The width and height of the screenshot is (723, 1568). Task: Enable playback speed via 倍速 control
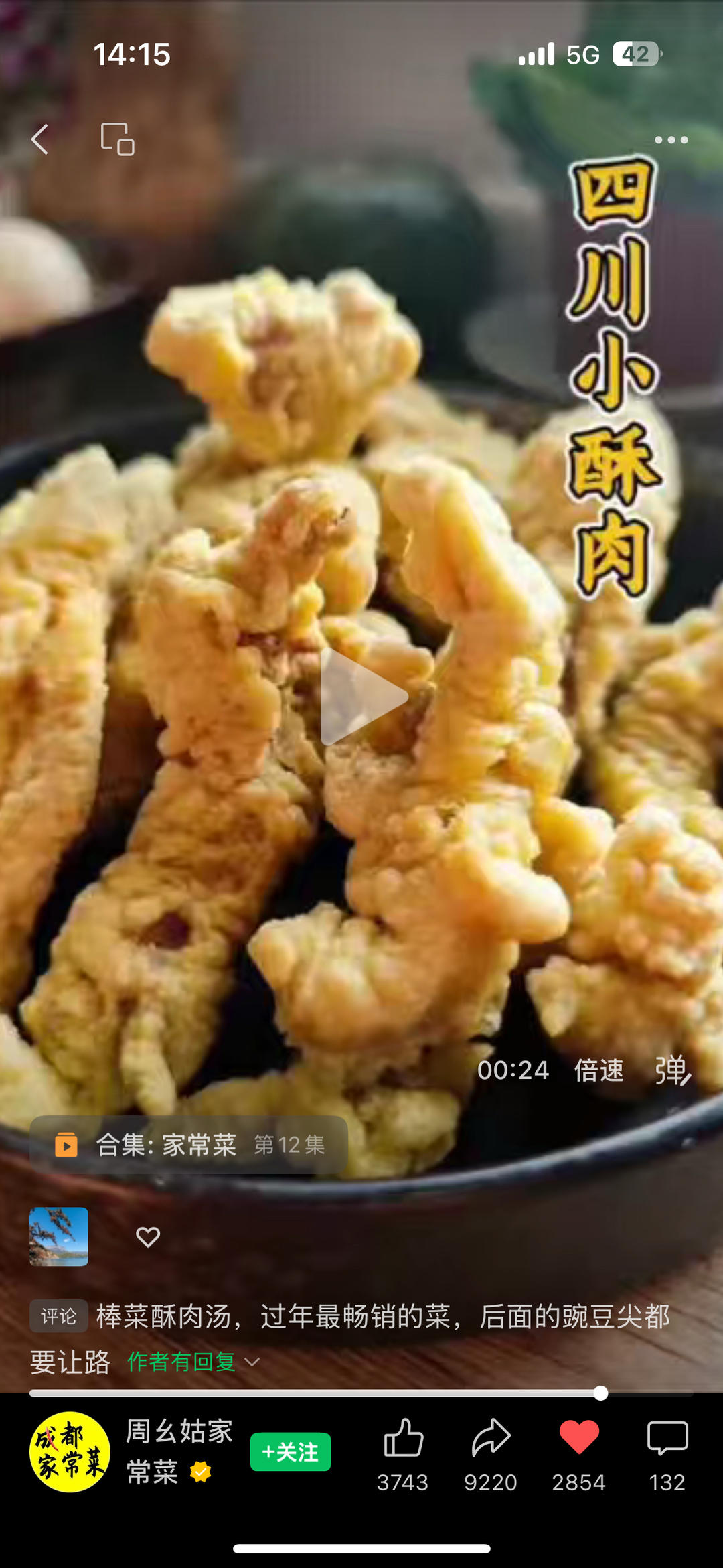(598, 1070)
